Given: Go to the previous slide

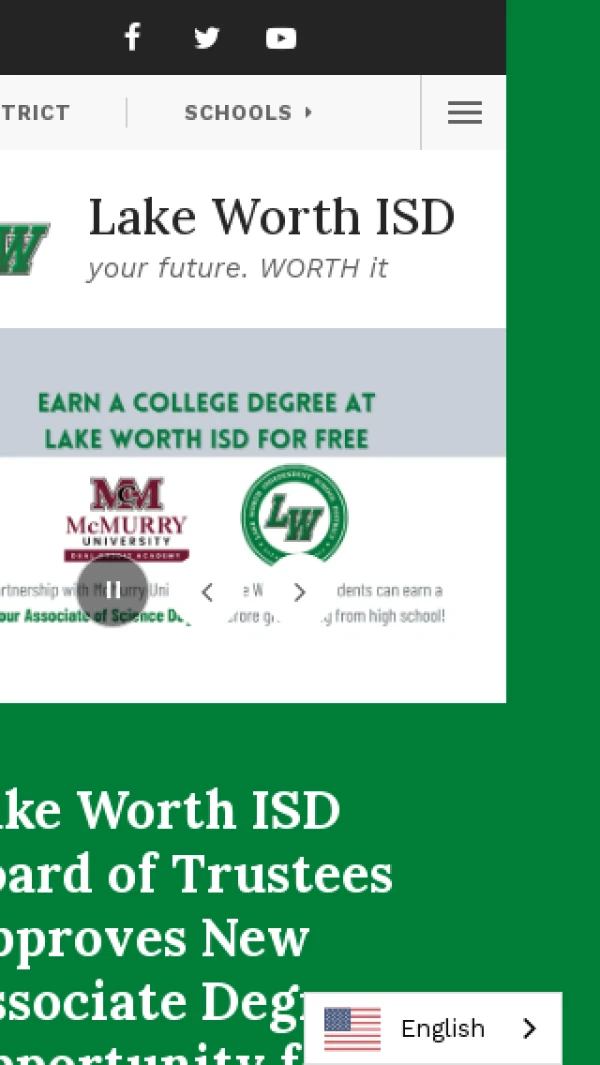Looking at the screenshot, I should [x=207, y=593].
